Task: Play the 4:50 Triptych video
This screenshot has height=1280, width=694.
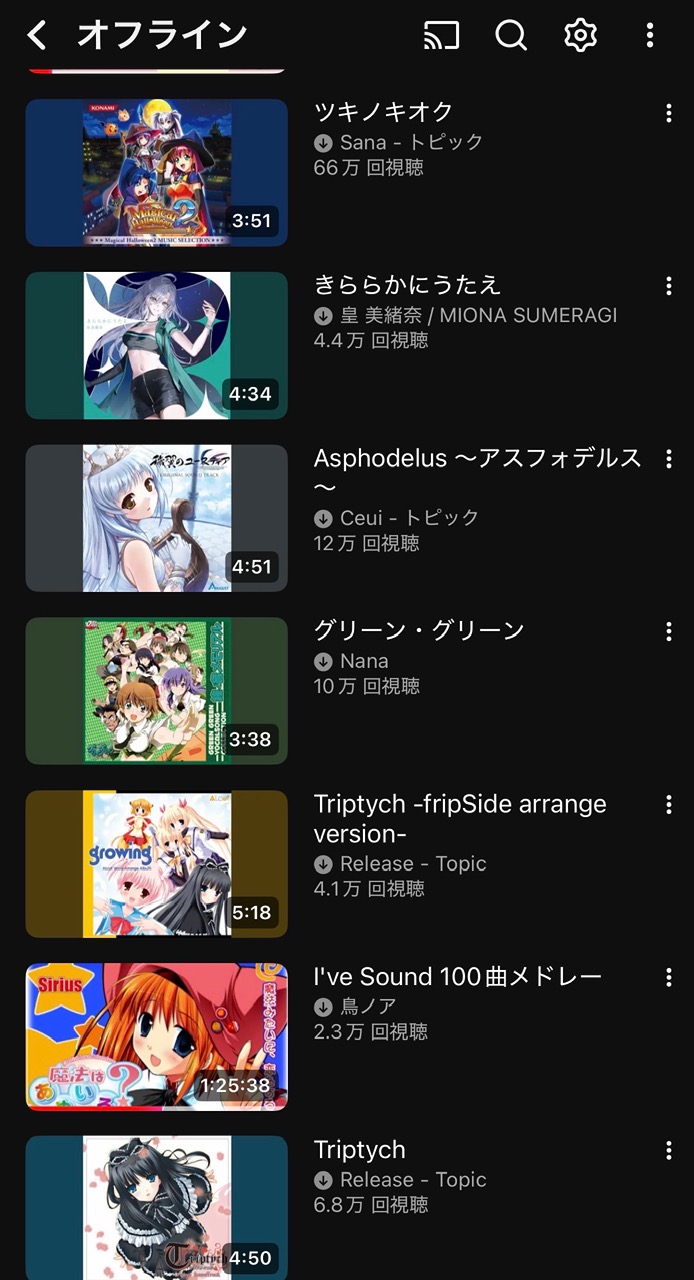Action: 157,1208
